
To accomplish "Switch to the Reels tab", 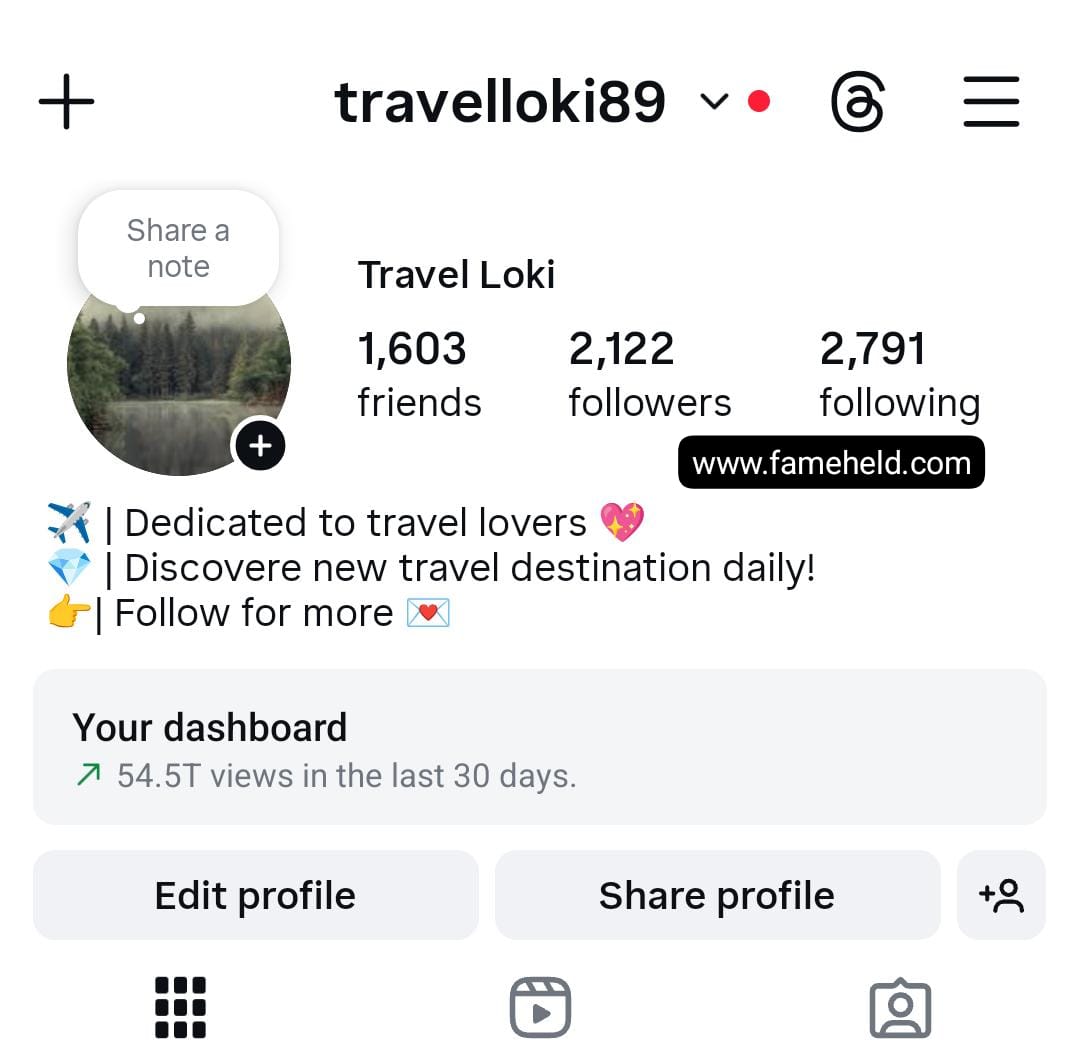I will 540,1007.
